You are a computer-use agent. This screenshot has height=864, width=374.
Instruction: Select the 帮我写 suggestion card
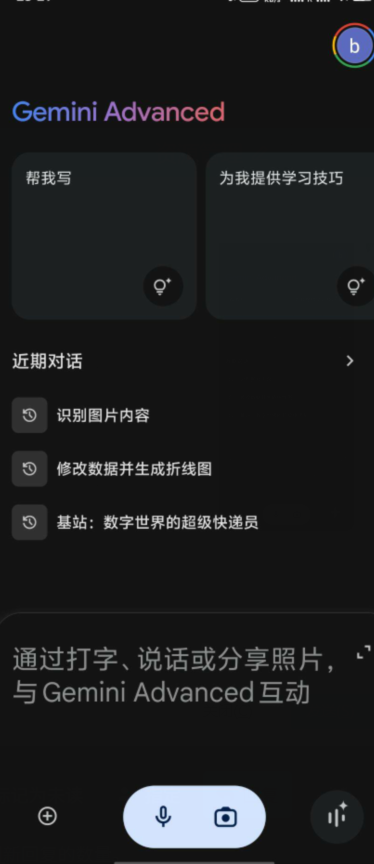click(x=104, y=236)
